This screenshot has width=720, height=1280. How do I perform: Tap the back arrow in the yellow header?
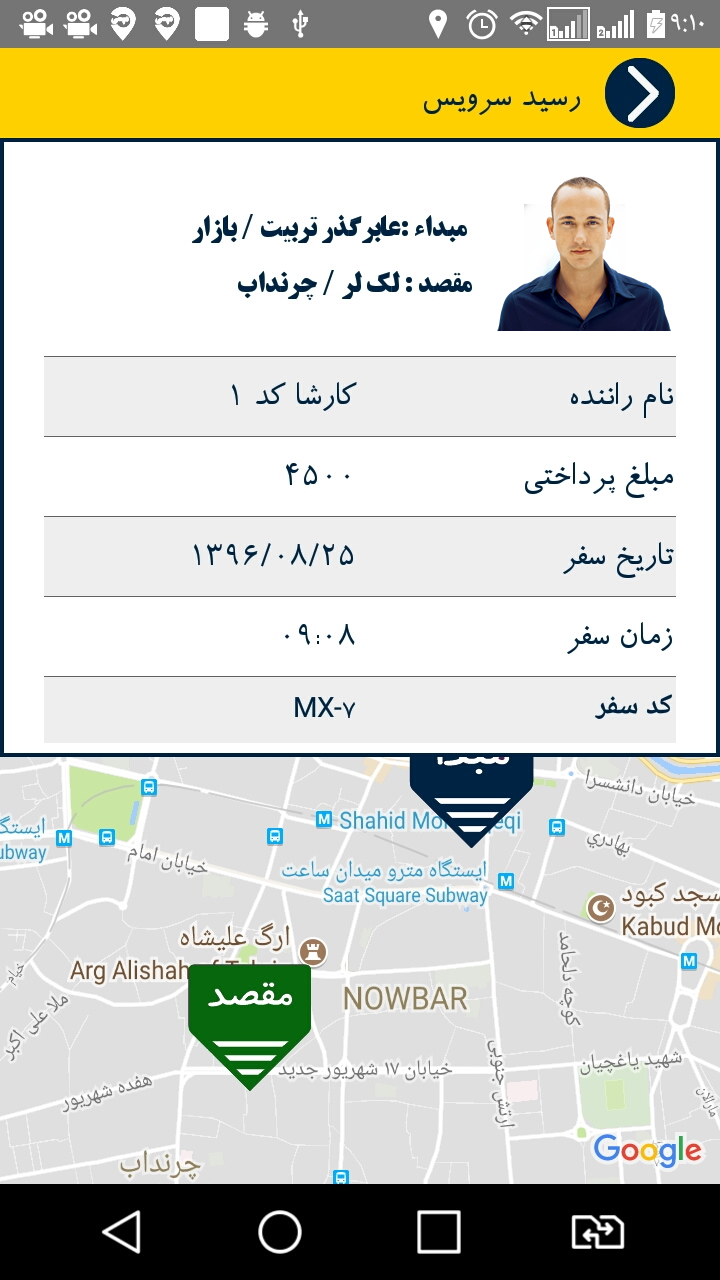point(640,93)
